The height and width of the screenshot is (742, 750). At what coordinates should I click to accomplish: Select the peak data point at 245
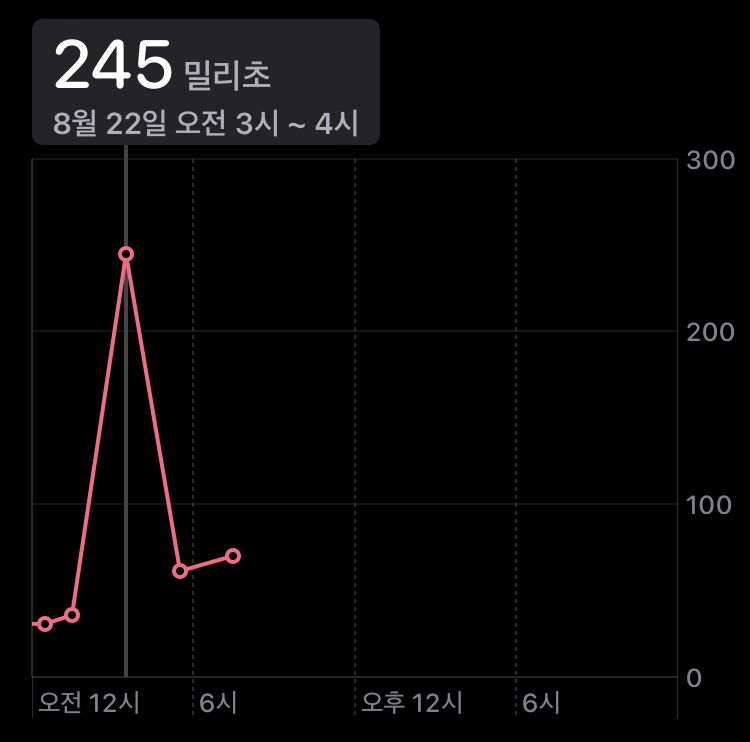(126, 254)
